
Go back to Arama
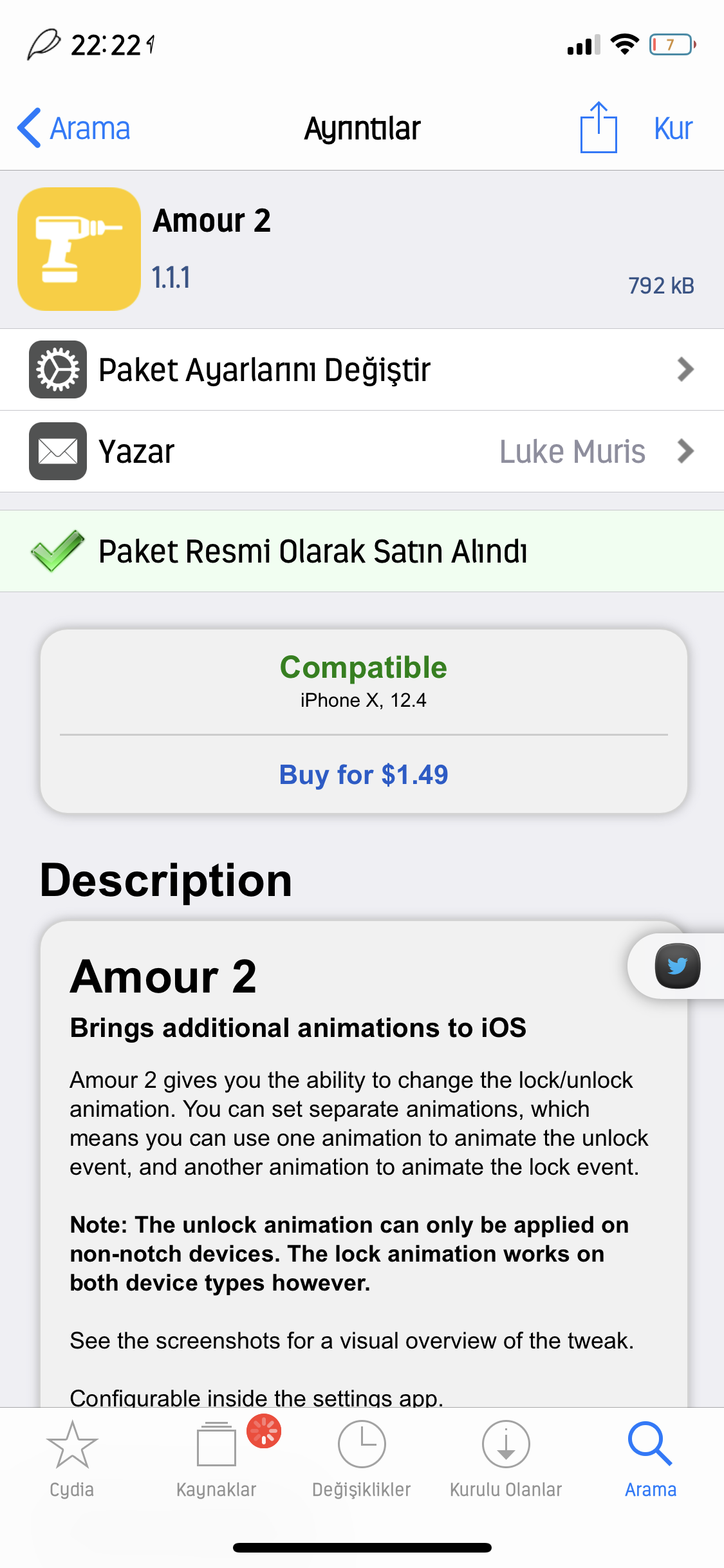coord(74,128)
